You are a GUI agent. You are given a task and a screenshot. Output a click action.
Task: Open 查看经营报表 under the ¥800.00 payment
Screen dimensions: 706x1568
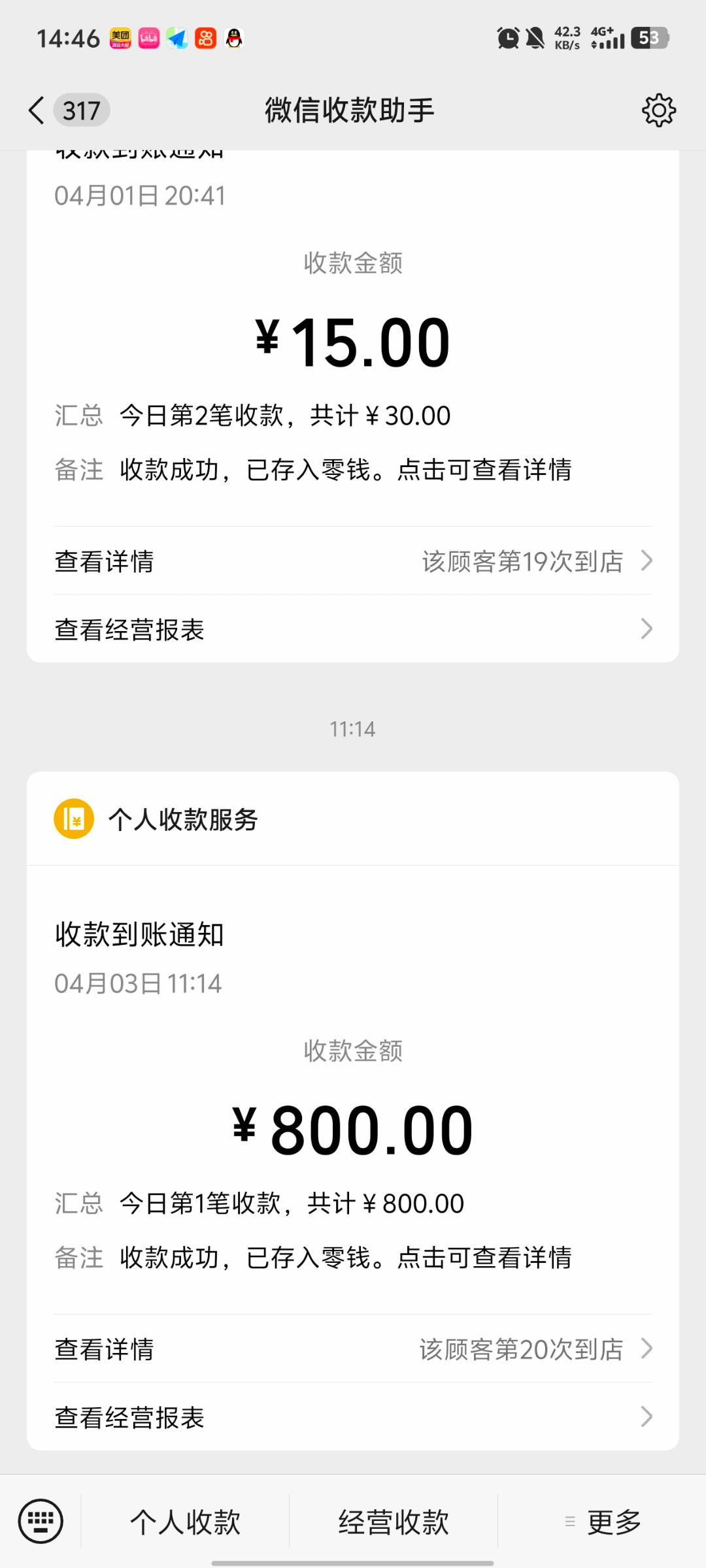pyautogui.click(x=353, y=1417)
